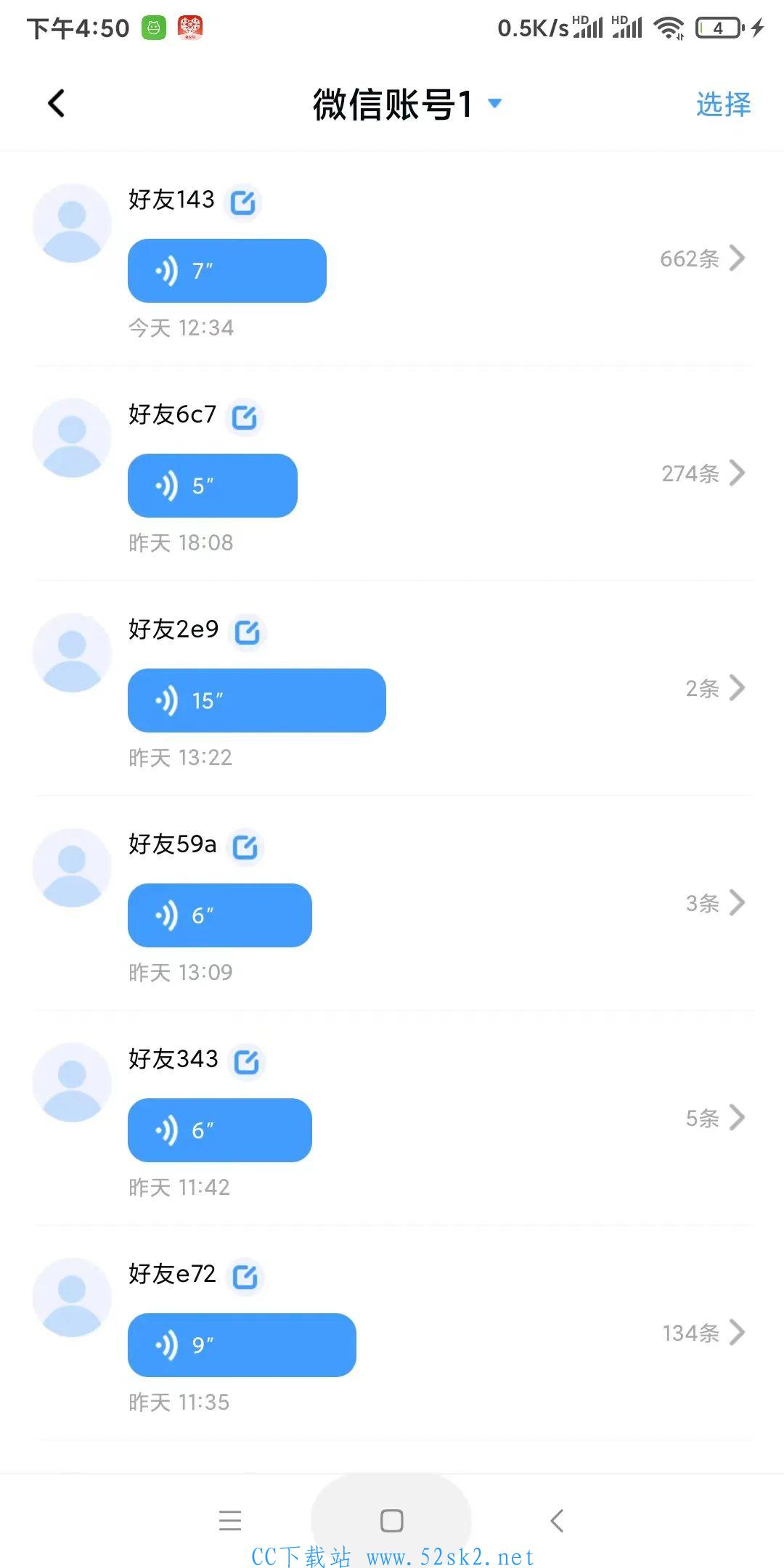Screen dimensions: 784x1568
Task: Tap the system home button
Action: point(392,1520)
